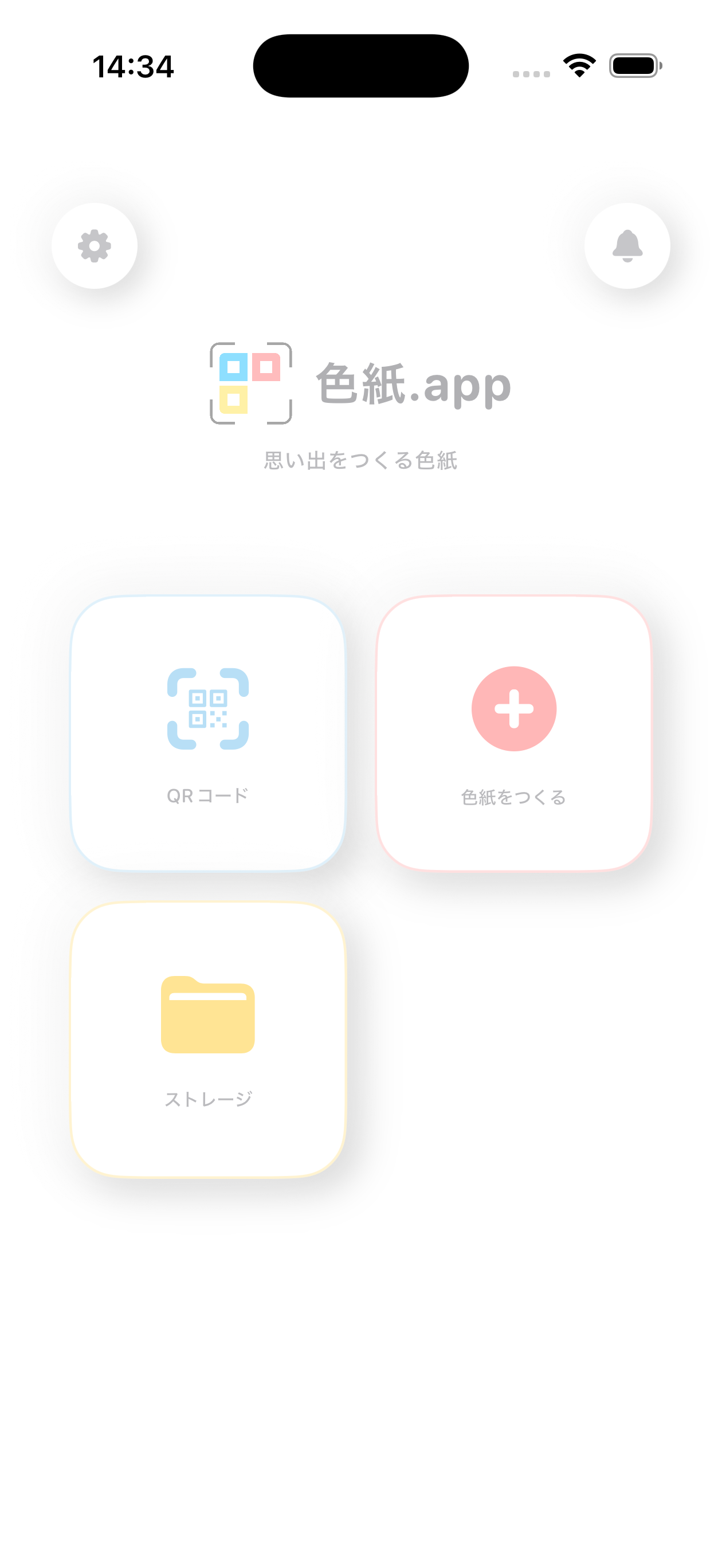Click the tagline 思い出をつくる色紙
Screen dimensions: 722x1568
click(x=361, y=460)
